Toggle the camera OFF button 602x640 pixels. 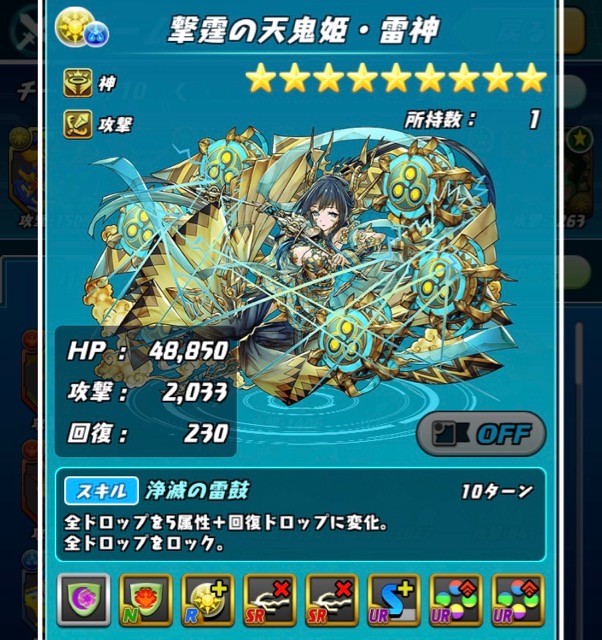[481, 434]
